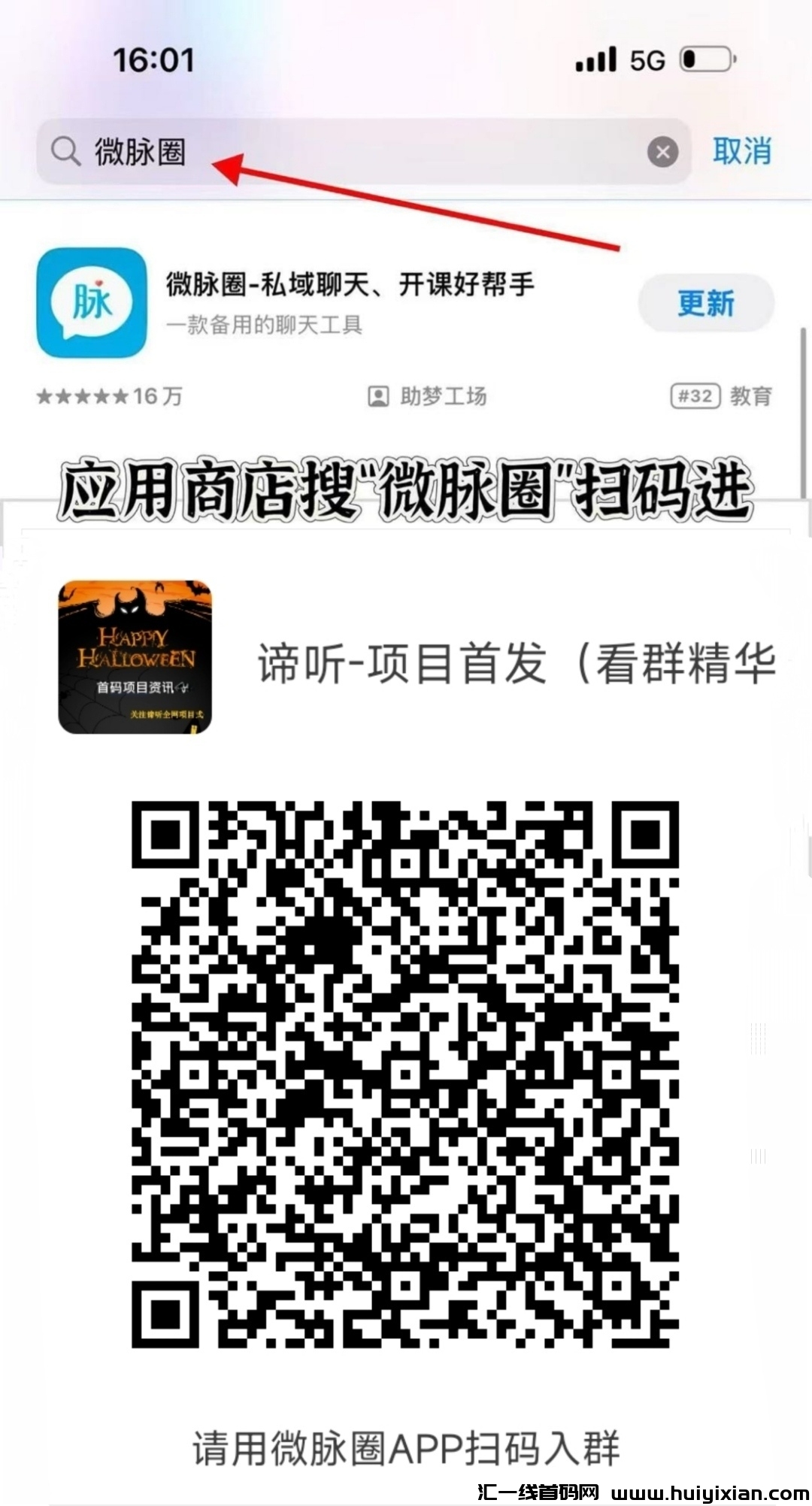Tap the magnifying glass search icon
This screenshot has height=1506, width=812.
click(67, 152)
